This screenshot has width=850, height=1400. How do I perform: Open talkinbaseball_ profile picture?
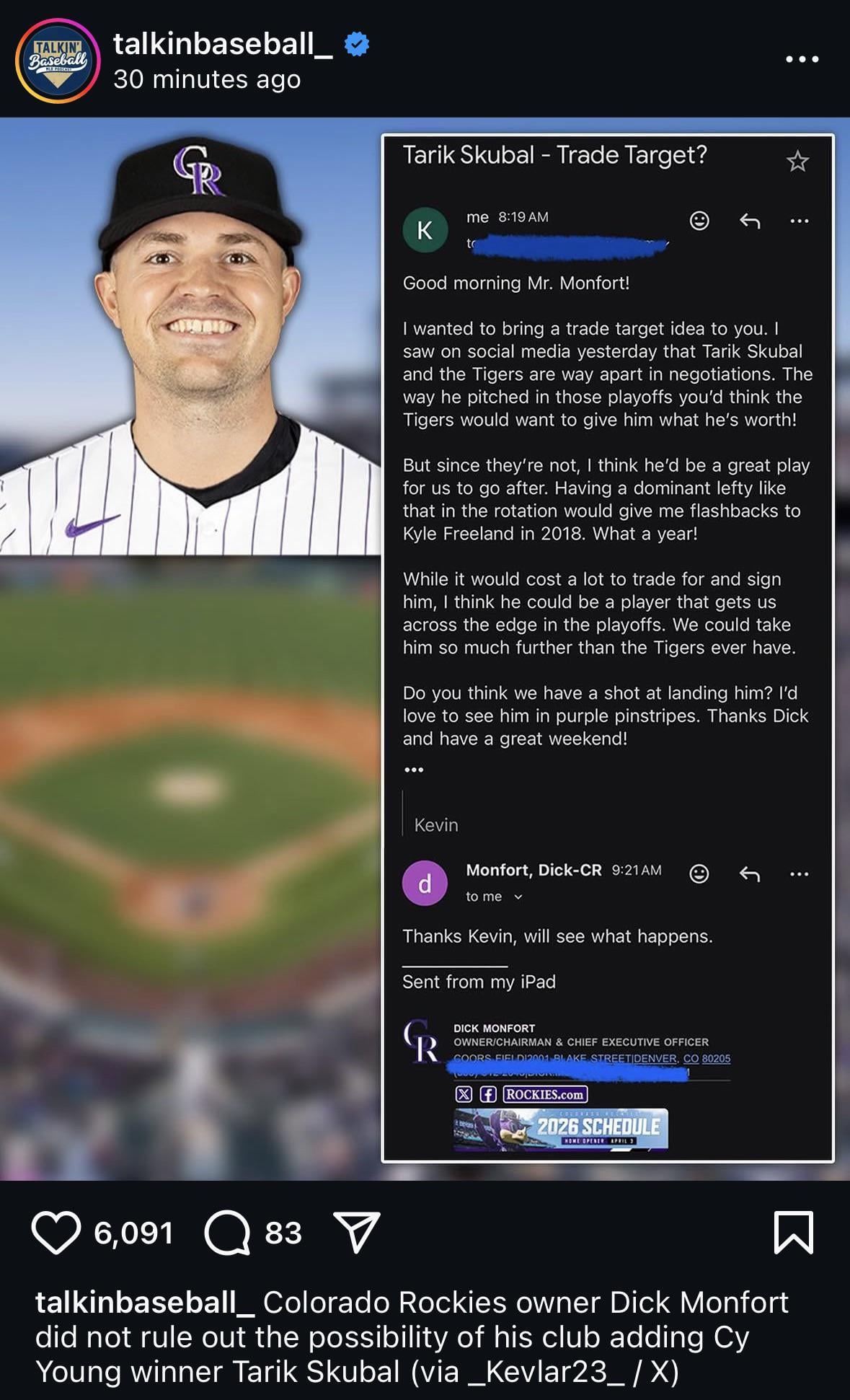click(57, 61)
